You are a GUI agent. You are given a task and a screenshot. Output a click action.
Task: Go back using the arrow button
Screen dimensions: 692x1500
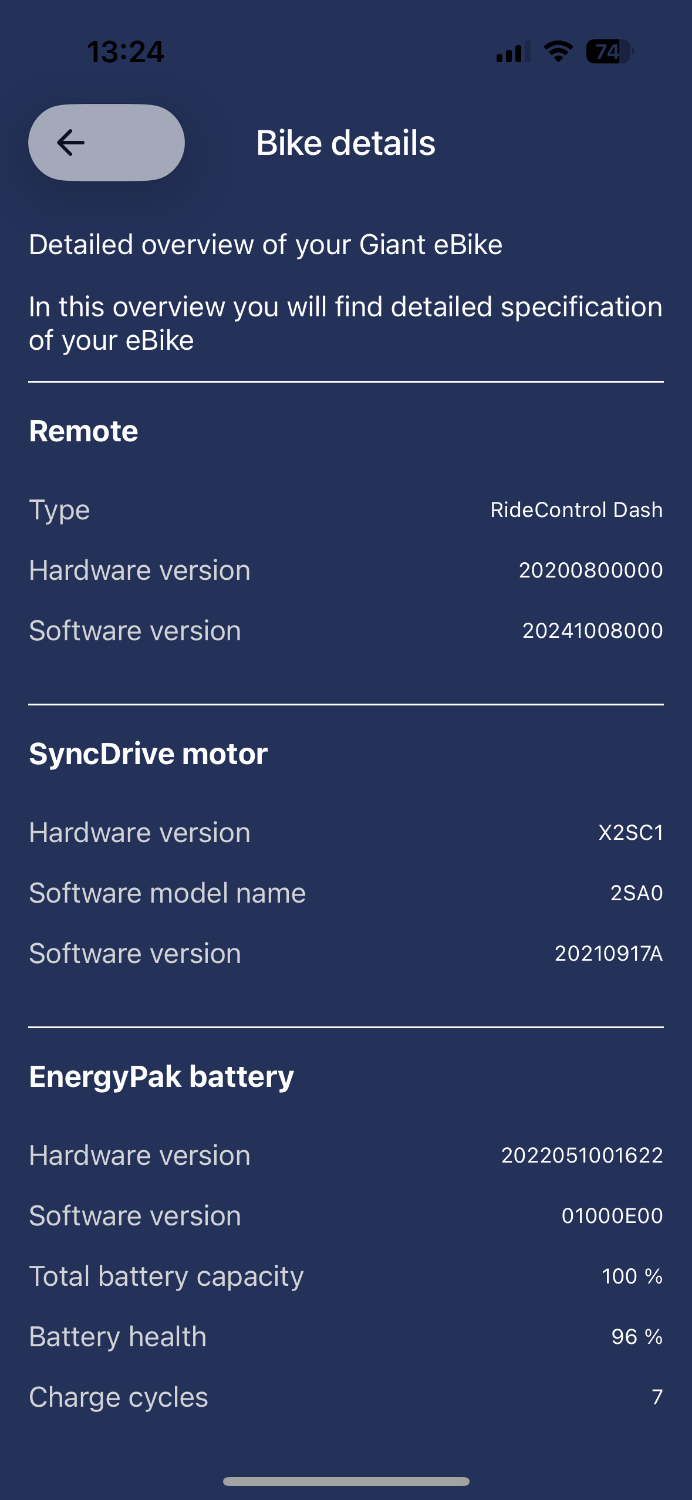[x=106, y=143]
